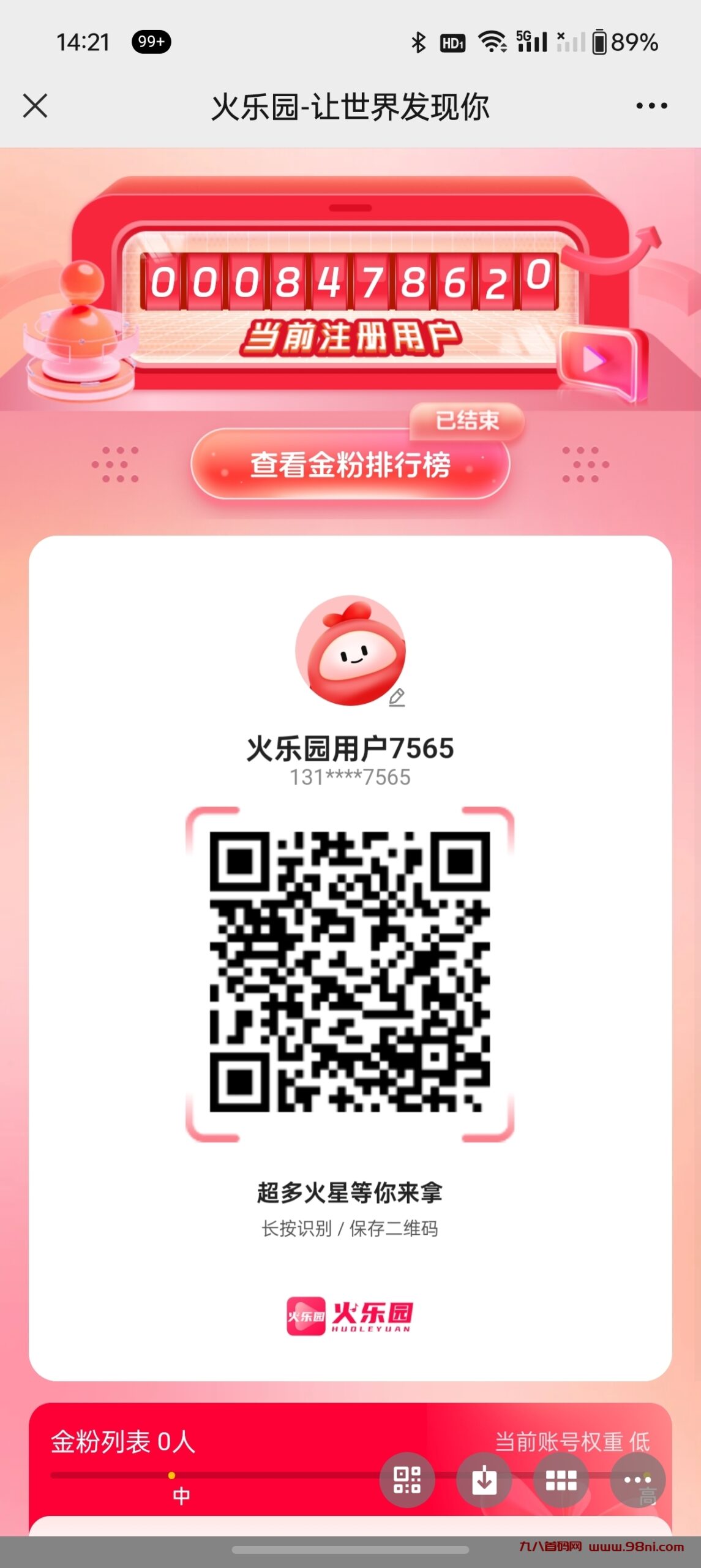Tap the download/save icon in the bottom bar

pos(485,1479)
